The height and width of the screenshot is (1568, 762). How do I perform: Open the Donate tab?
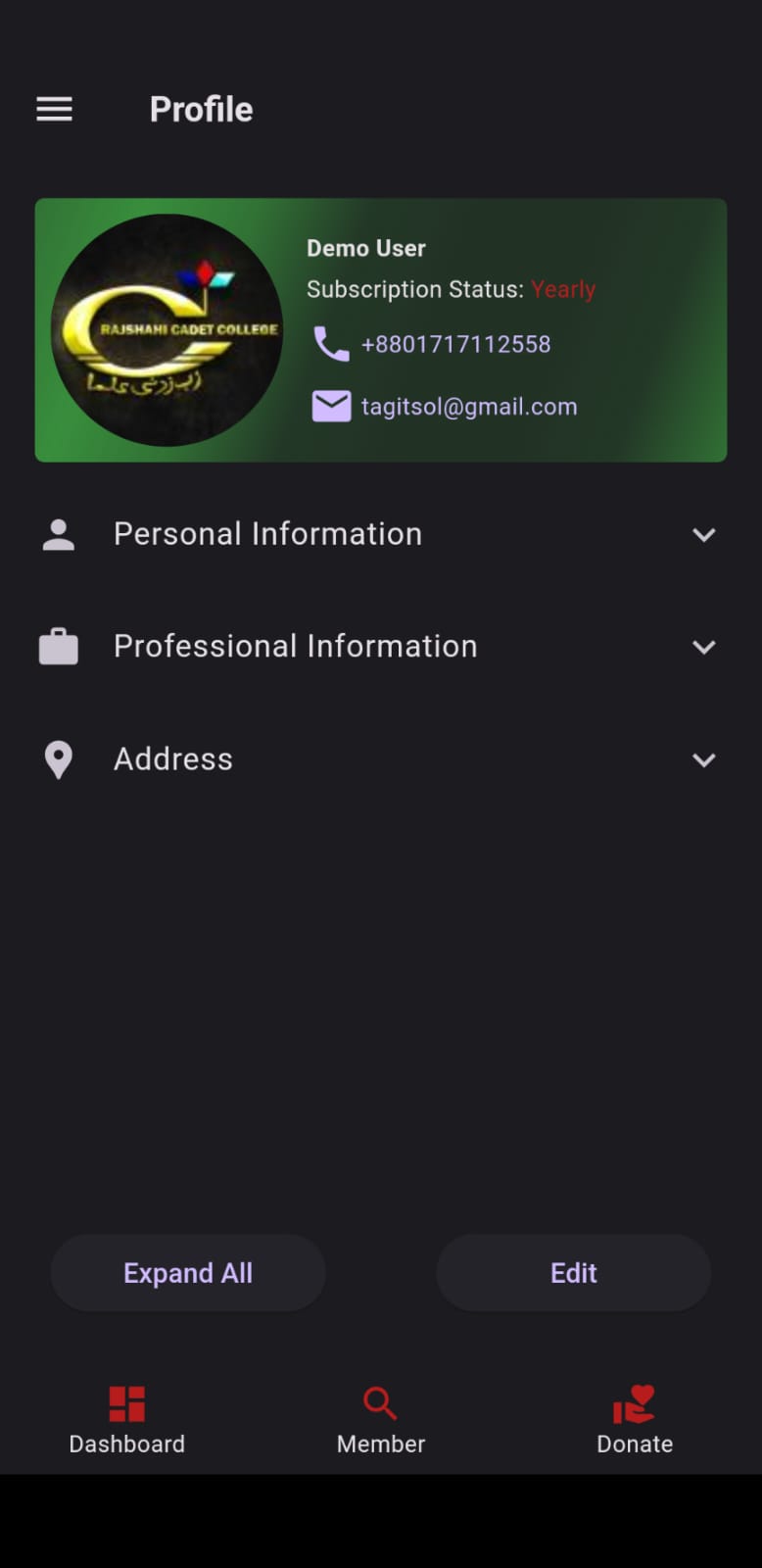(x=635, y=1420)
